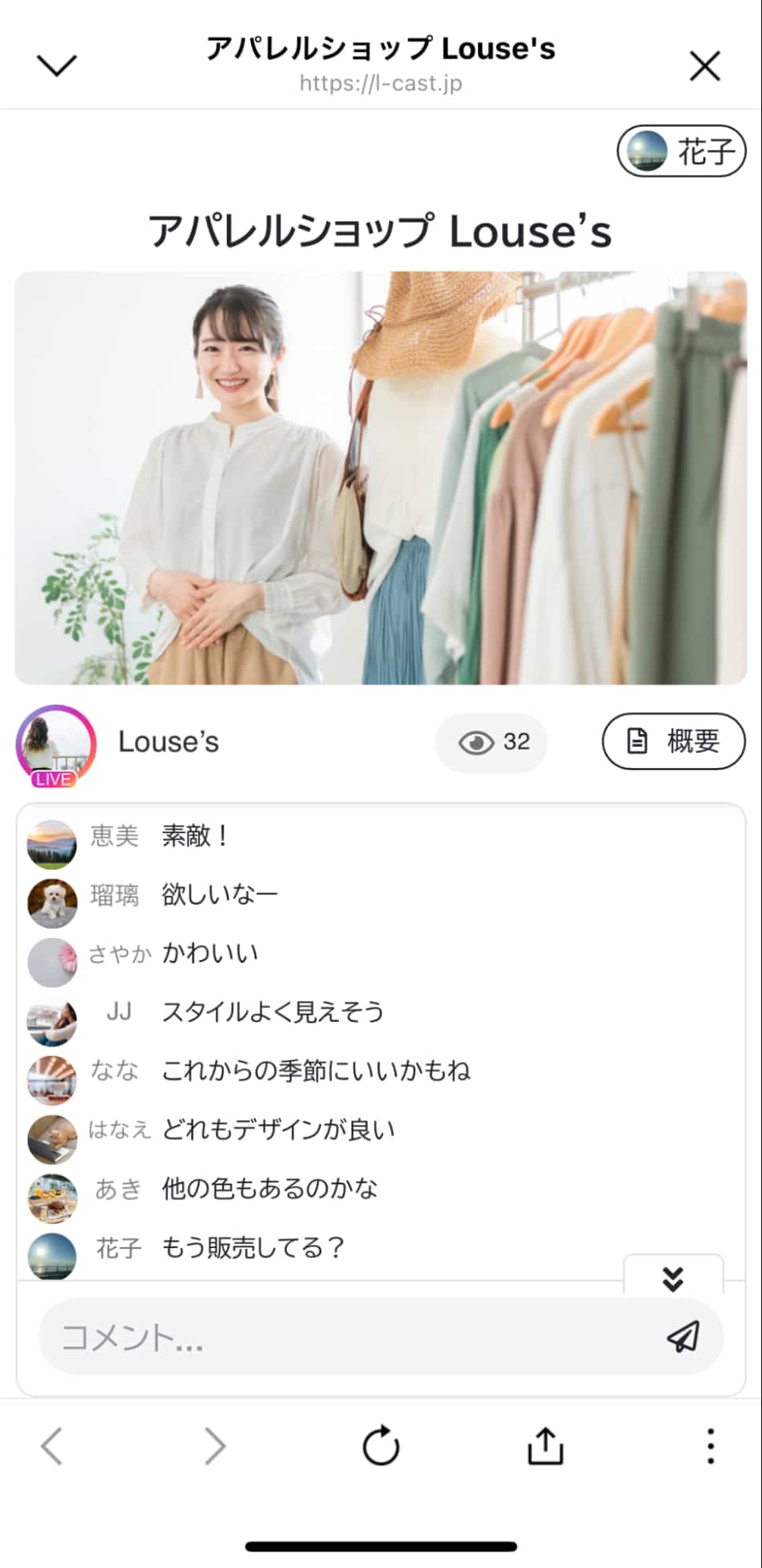This screenshot has height=1568, width=762.
Task: Send comment with the paper plane icon
Action: click(x=683, y=1338)
